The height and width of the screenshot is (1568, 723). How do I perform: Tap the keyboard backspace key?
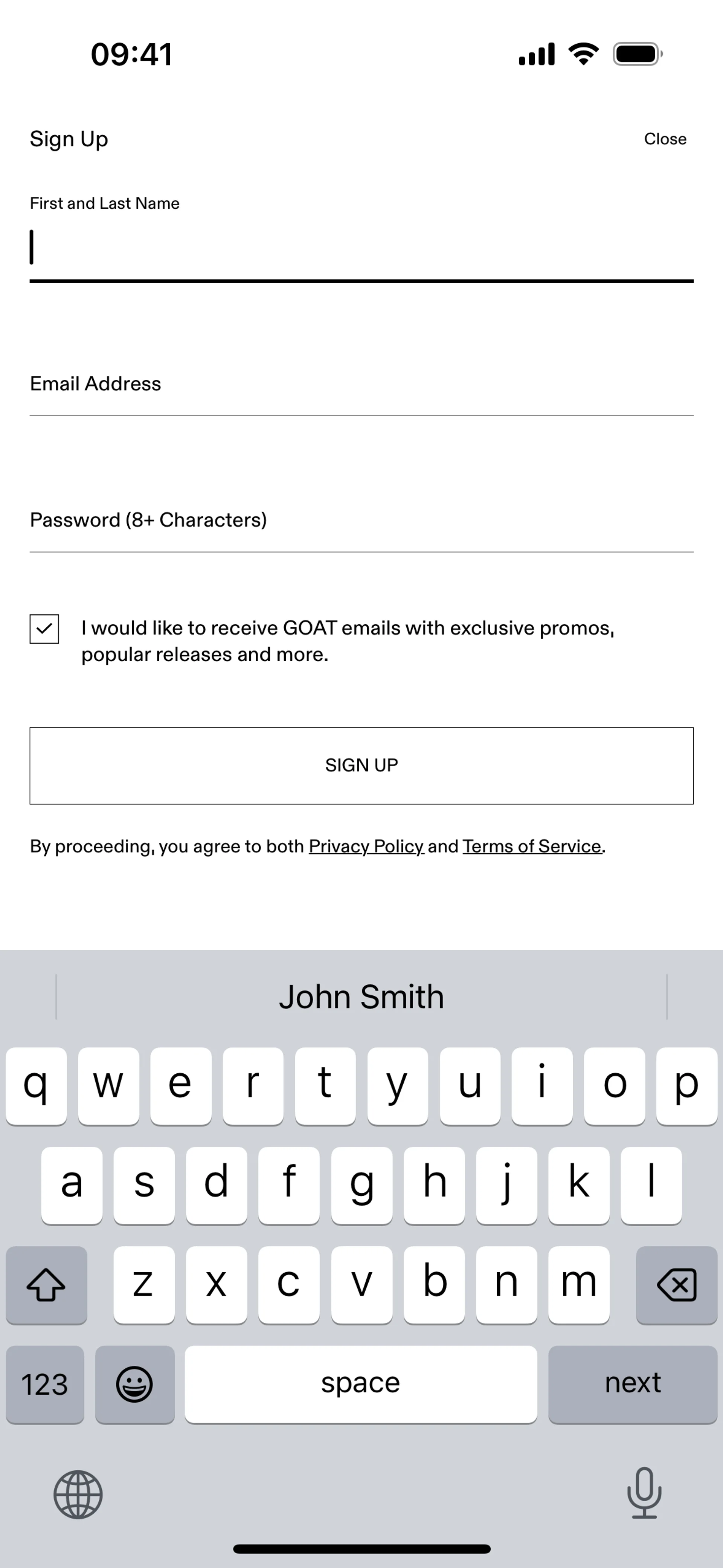point(677,1285)
